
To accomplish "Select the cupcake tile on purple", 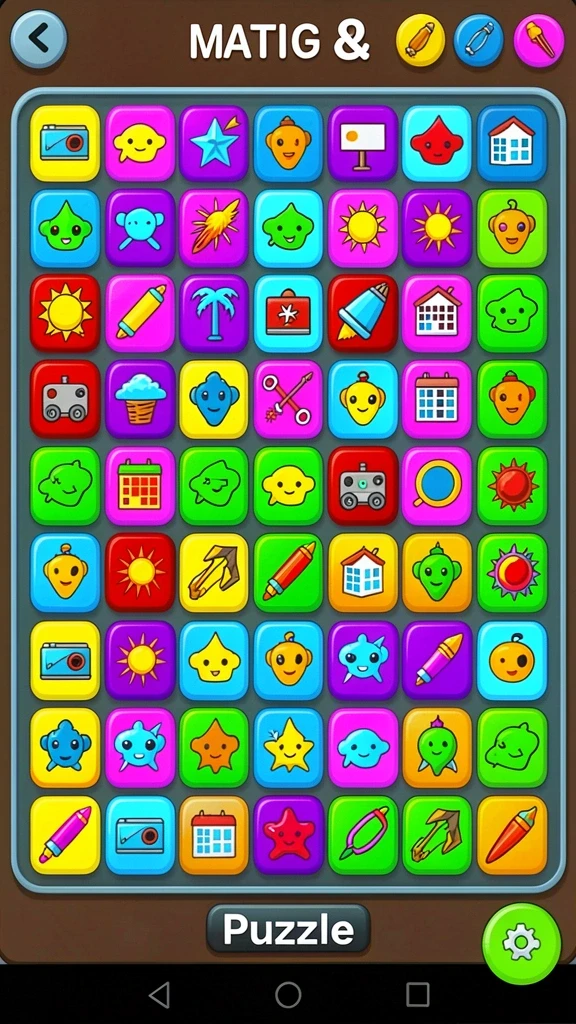I will tap(140, 399).
